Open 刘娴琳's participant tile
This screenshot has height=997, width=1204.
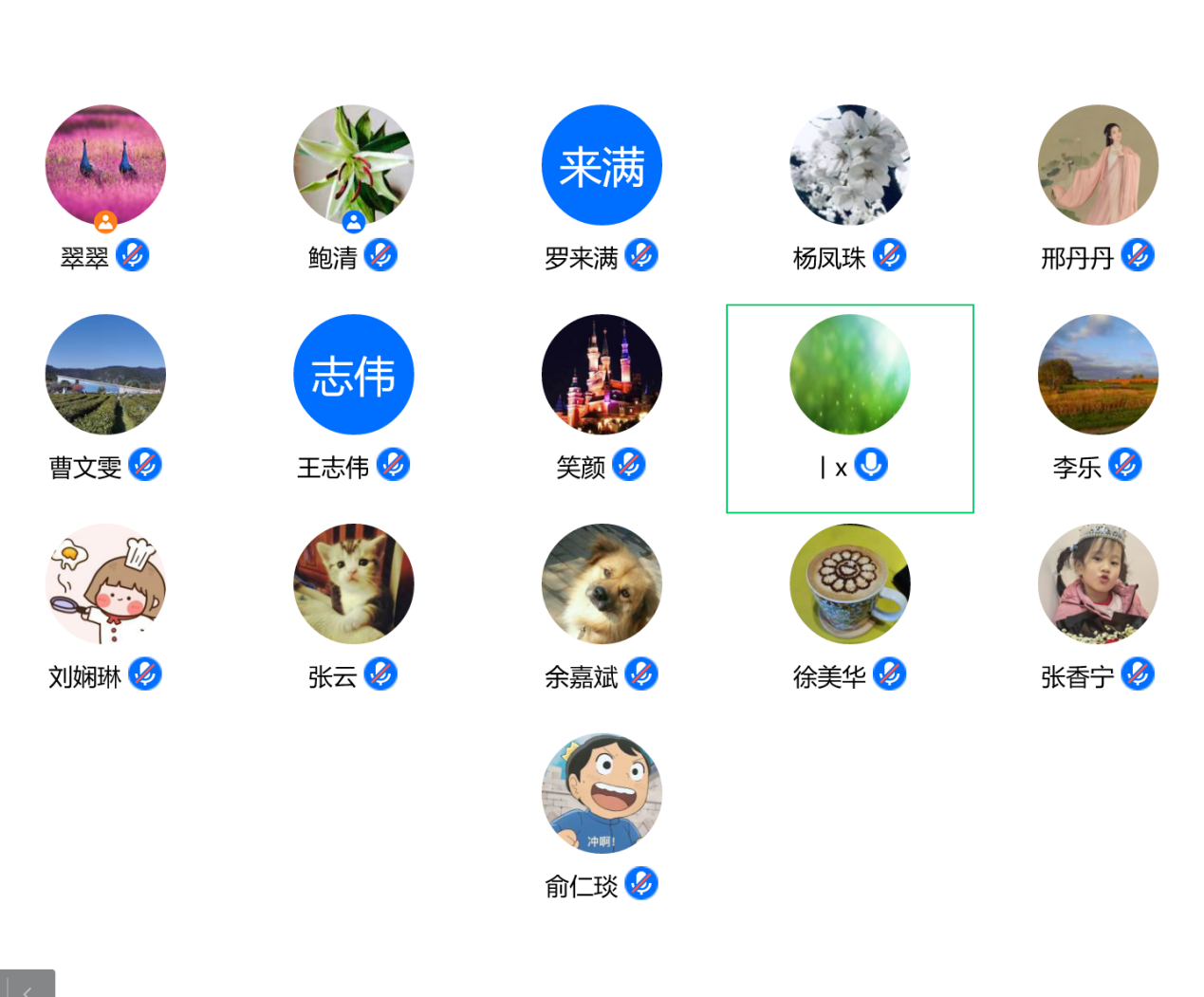pyautogui.click(x=105, y=584)
